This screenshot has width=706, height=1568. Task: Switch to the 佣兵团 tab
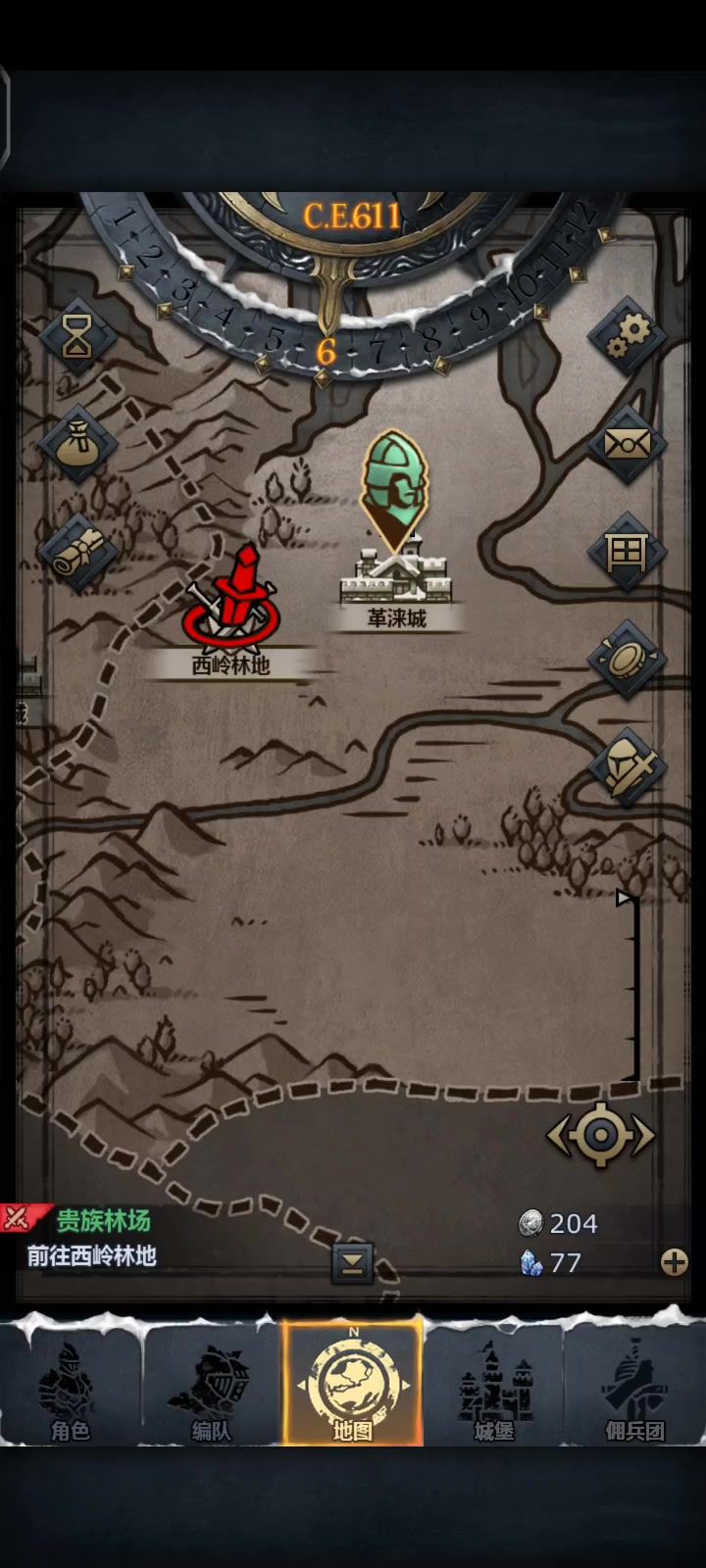634,1383
